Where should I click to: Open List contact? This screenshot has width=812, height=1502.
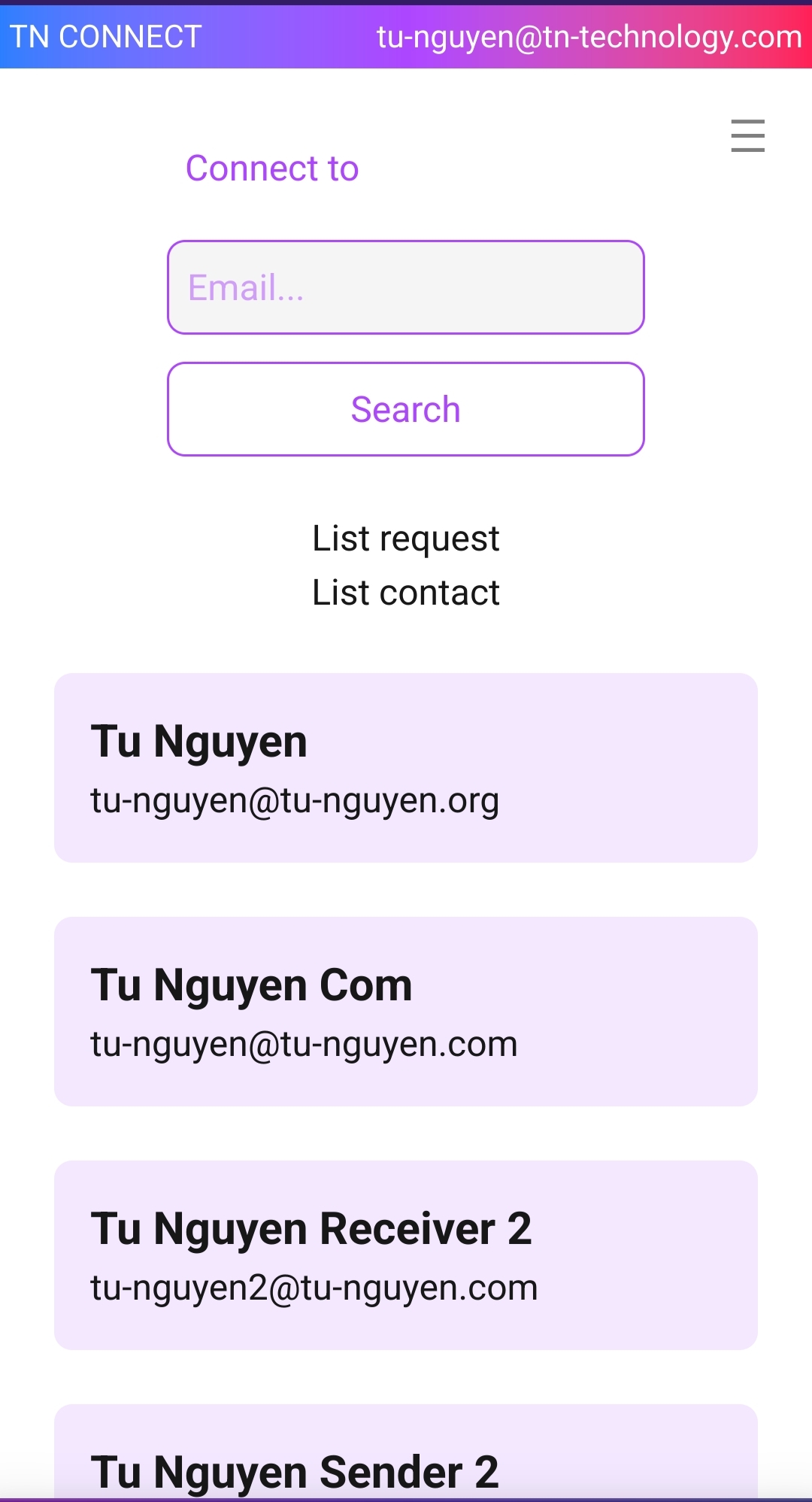click(x=406, y=593)
